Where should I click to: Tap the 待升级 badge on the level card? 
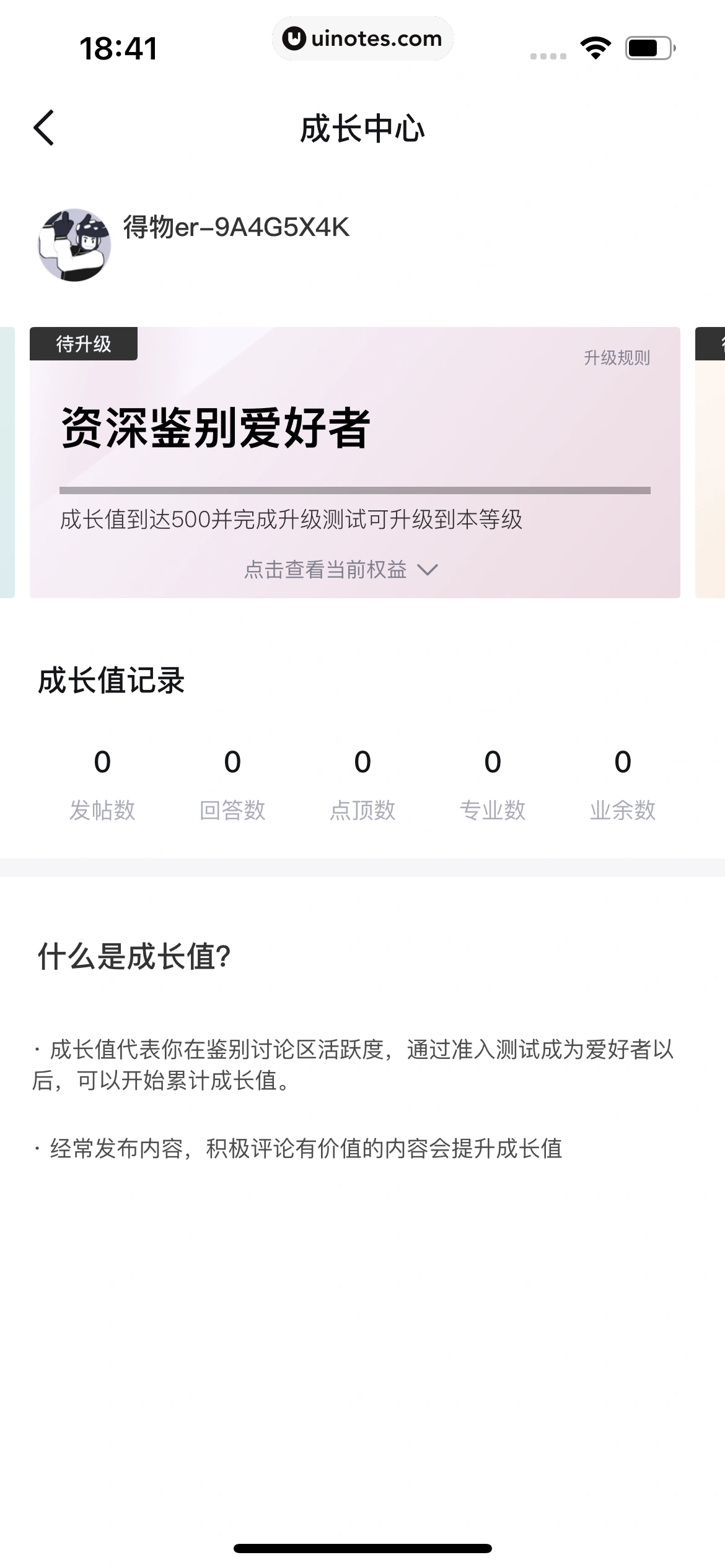(x=83, y=345)
